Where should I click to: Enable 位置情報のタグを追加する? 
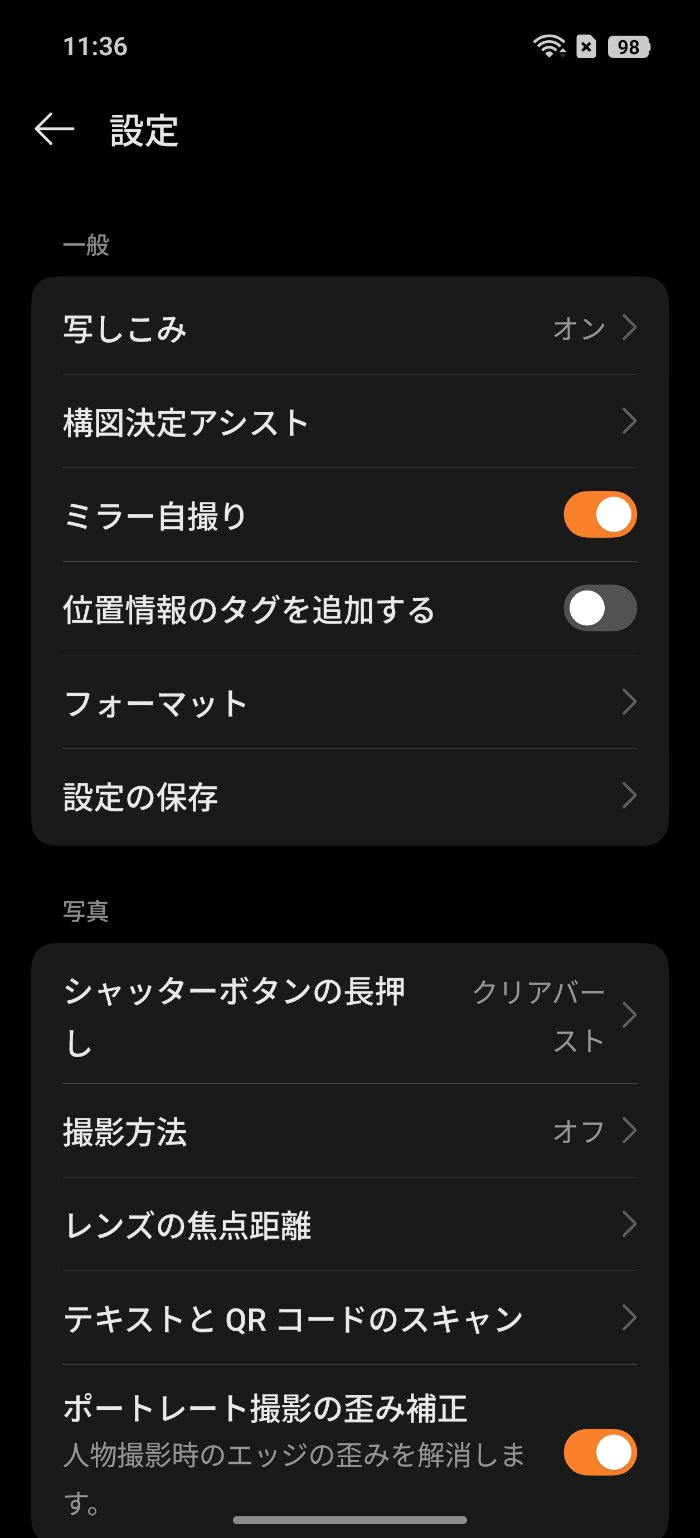[x=599, y=609]
